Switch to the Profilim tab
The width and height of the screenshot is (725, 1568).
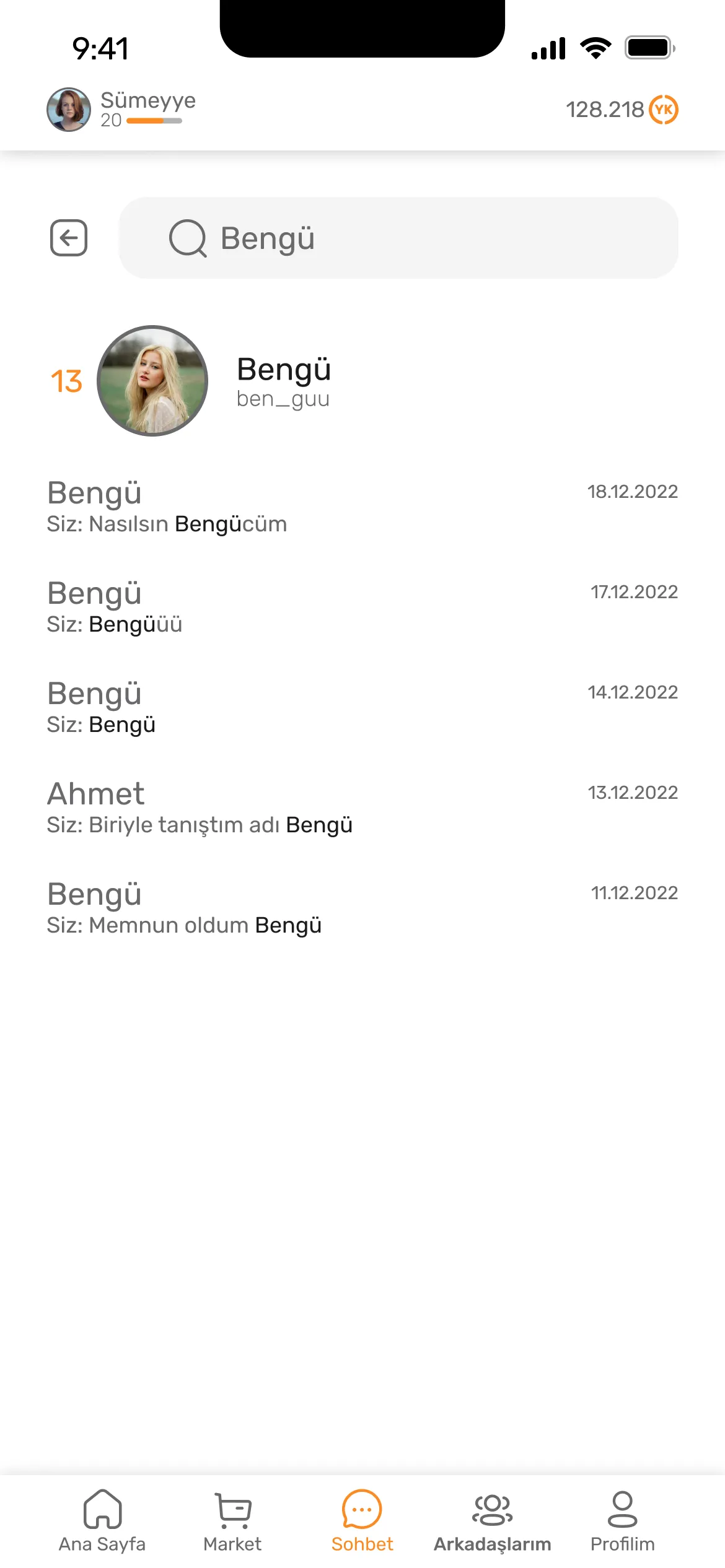pos(622,1520)
